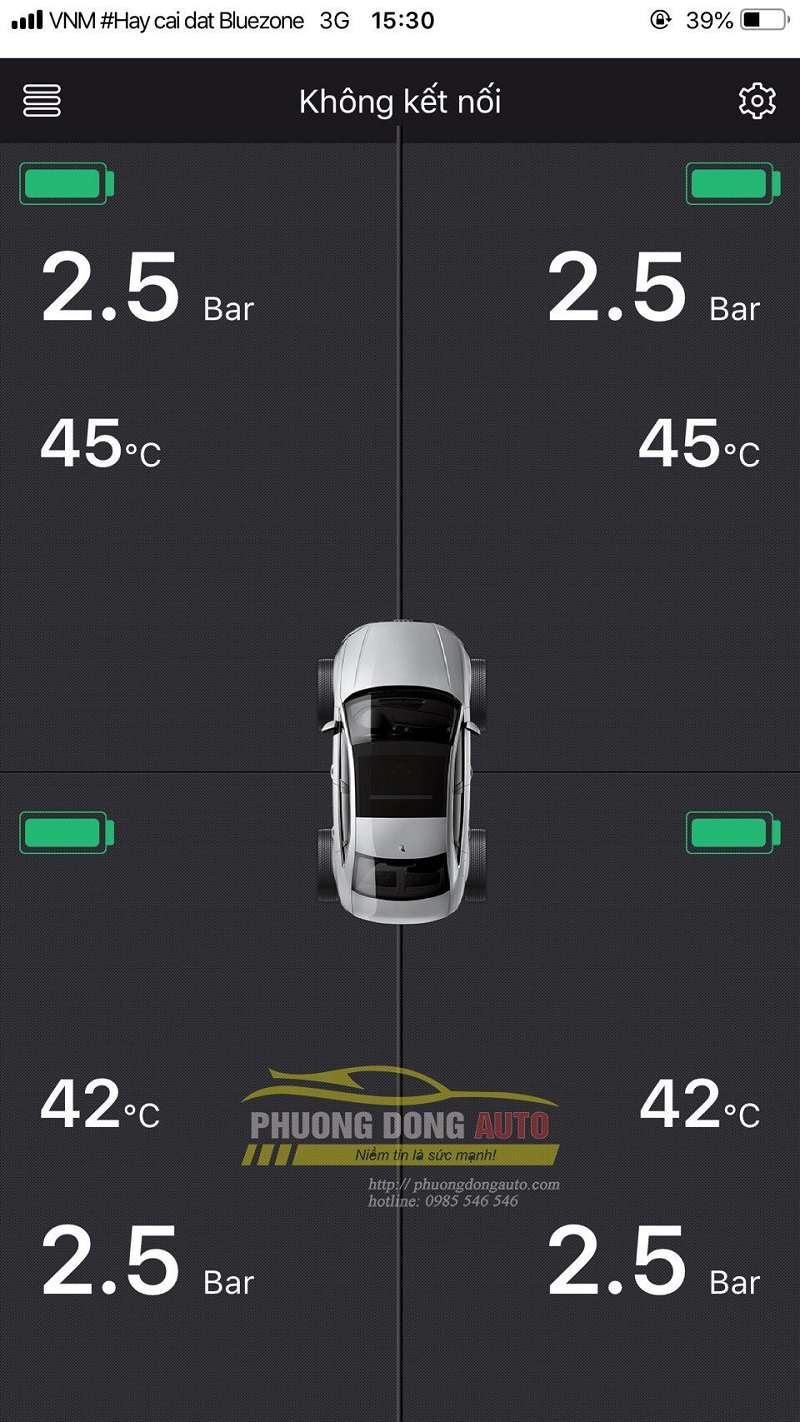
Task: Open the hamburger menu
Action: pos(42,101)
